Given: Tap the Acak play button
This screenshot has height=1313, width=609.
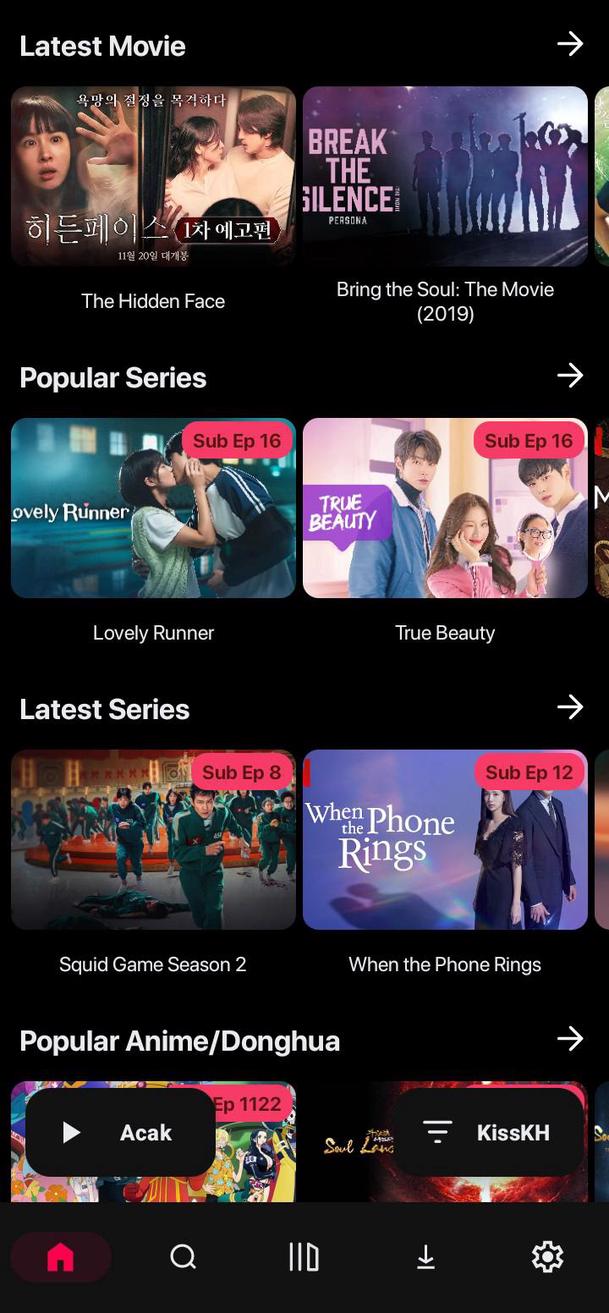Looking at the screenshot, I should click(119, 1132).
